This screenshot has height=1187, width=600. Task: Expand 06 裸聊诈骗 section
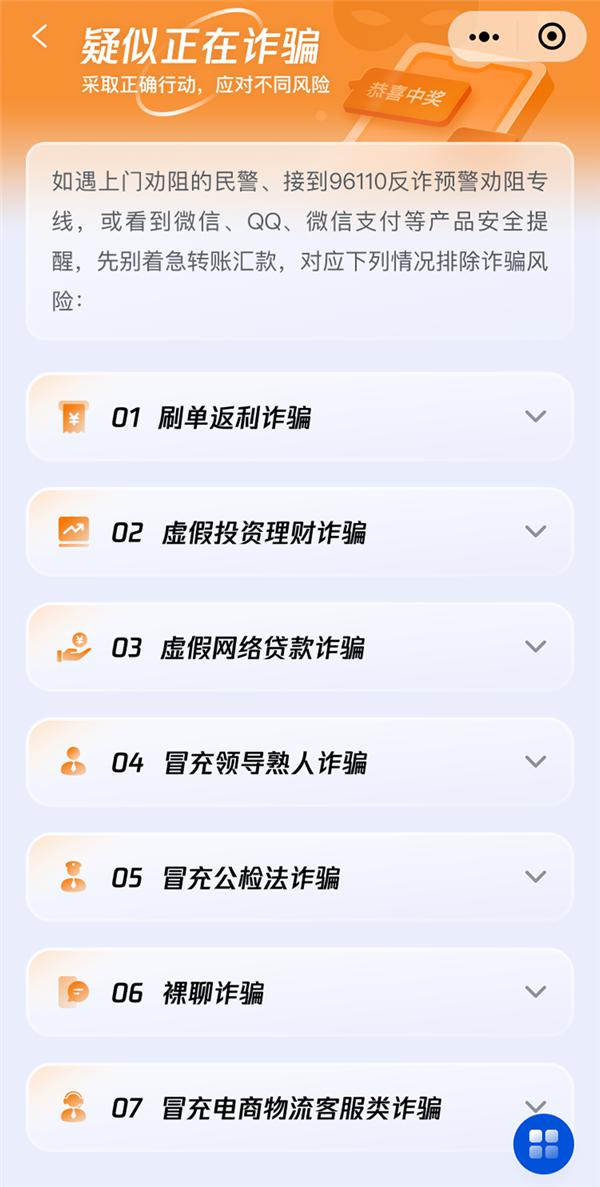tap(536, 991)
